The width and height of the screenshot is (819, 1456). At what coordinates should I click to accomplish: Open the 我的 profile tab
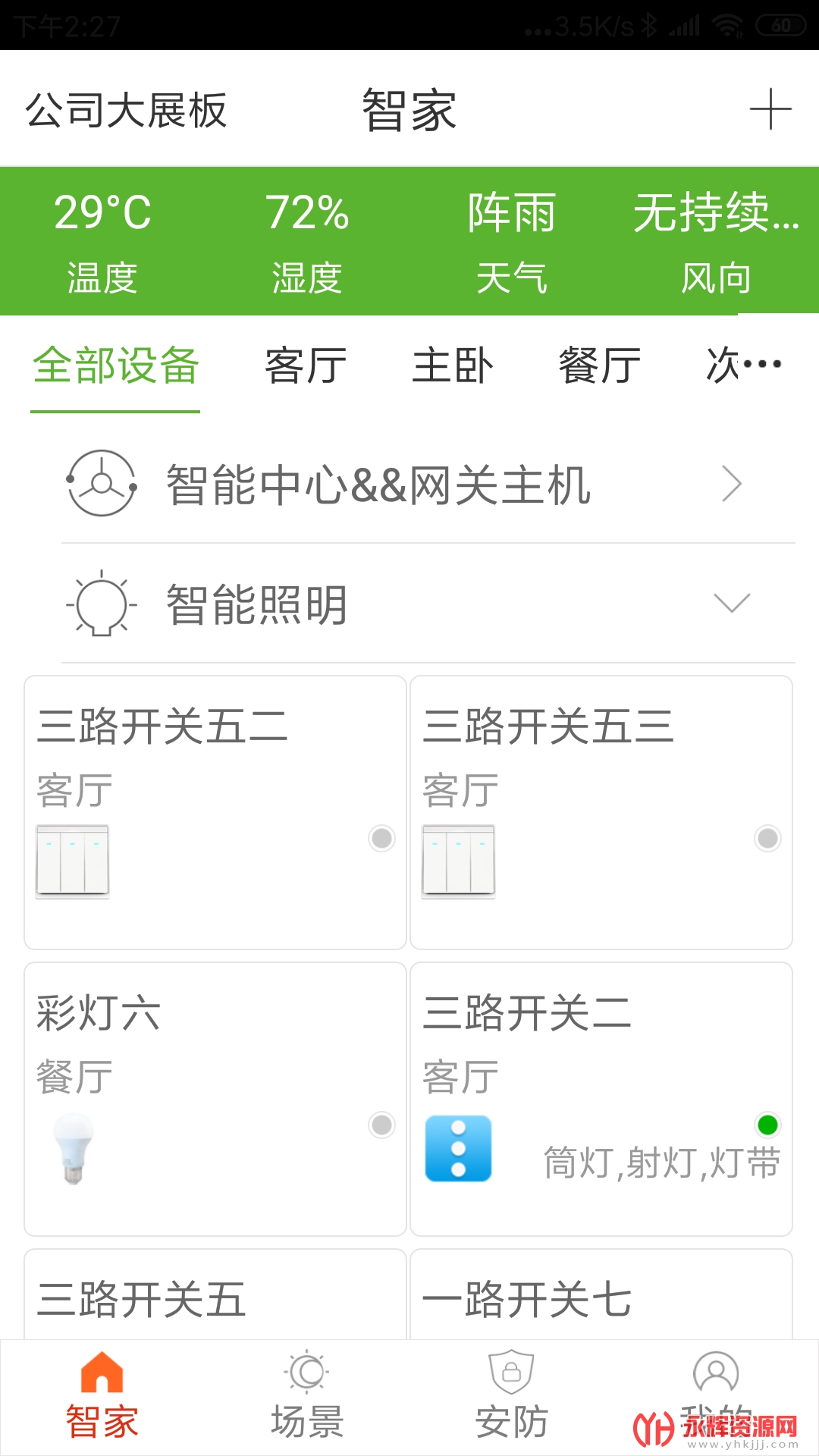tap(716, 1395)
